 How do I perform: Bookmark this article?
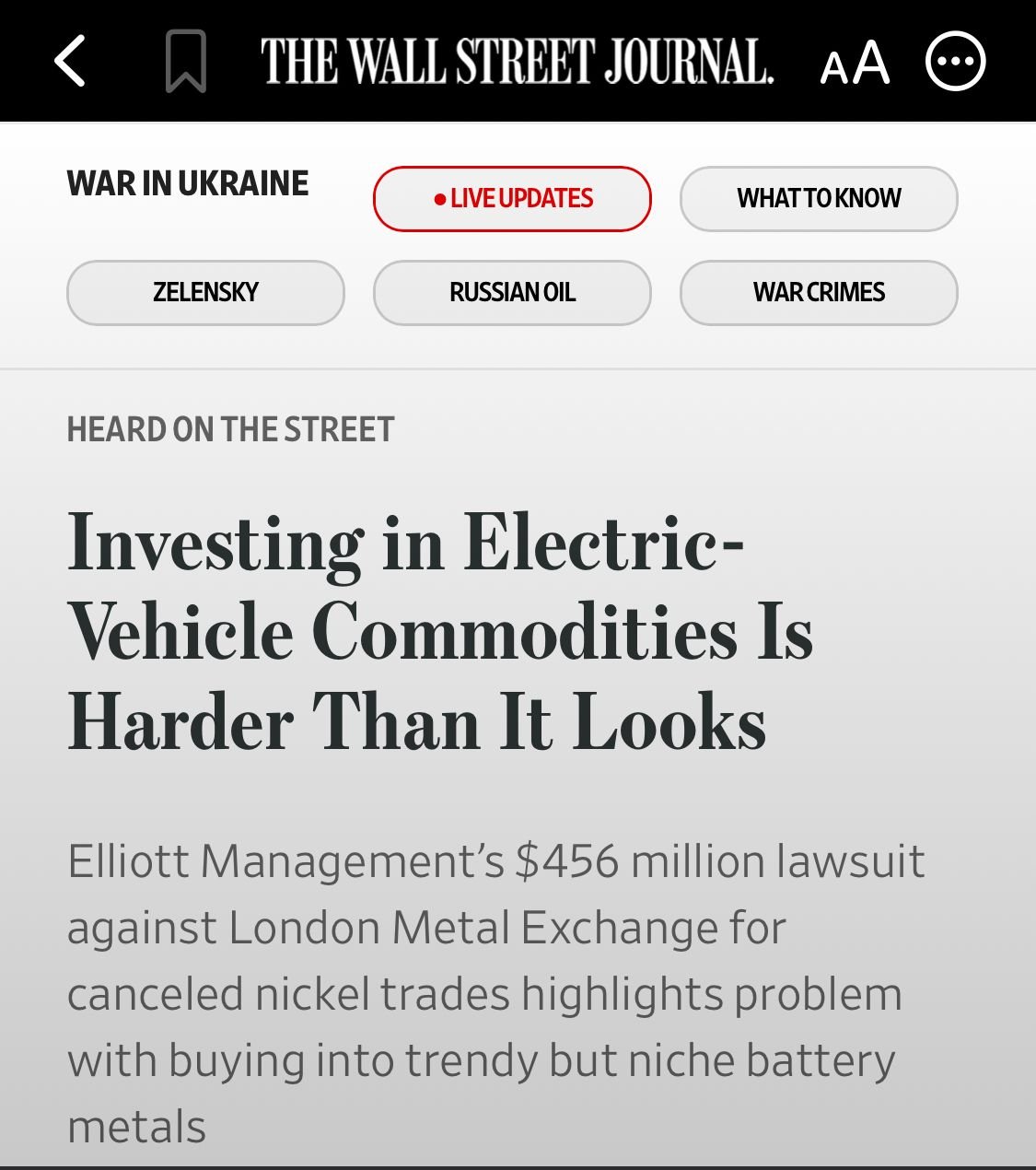(x=185, y=62)
